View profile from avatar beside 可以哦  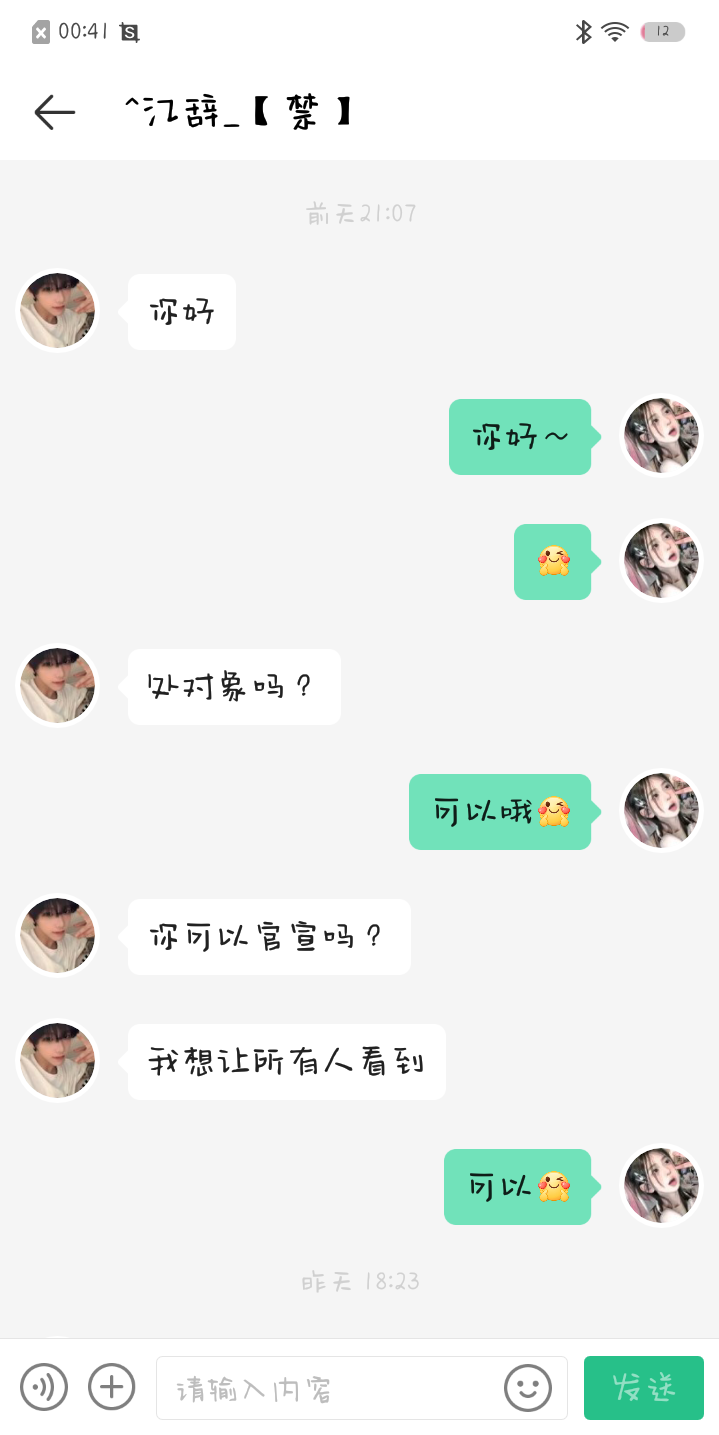click(662, 811)
